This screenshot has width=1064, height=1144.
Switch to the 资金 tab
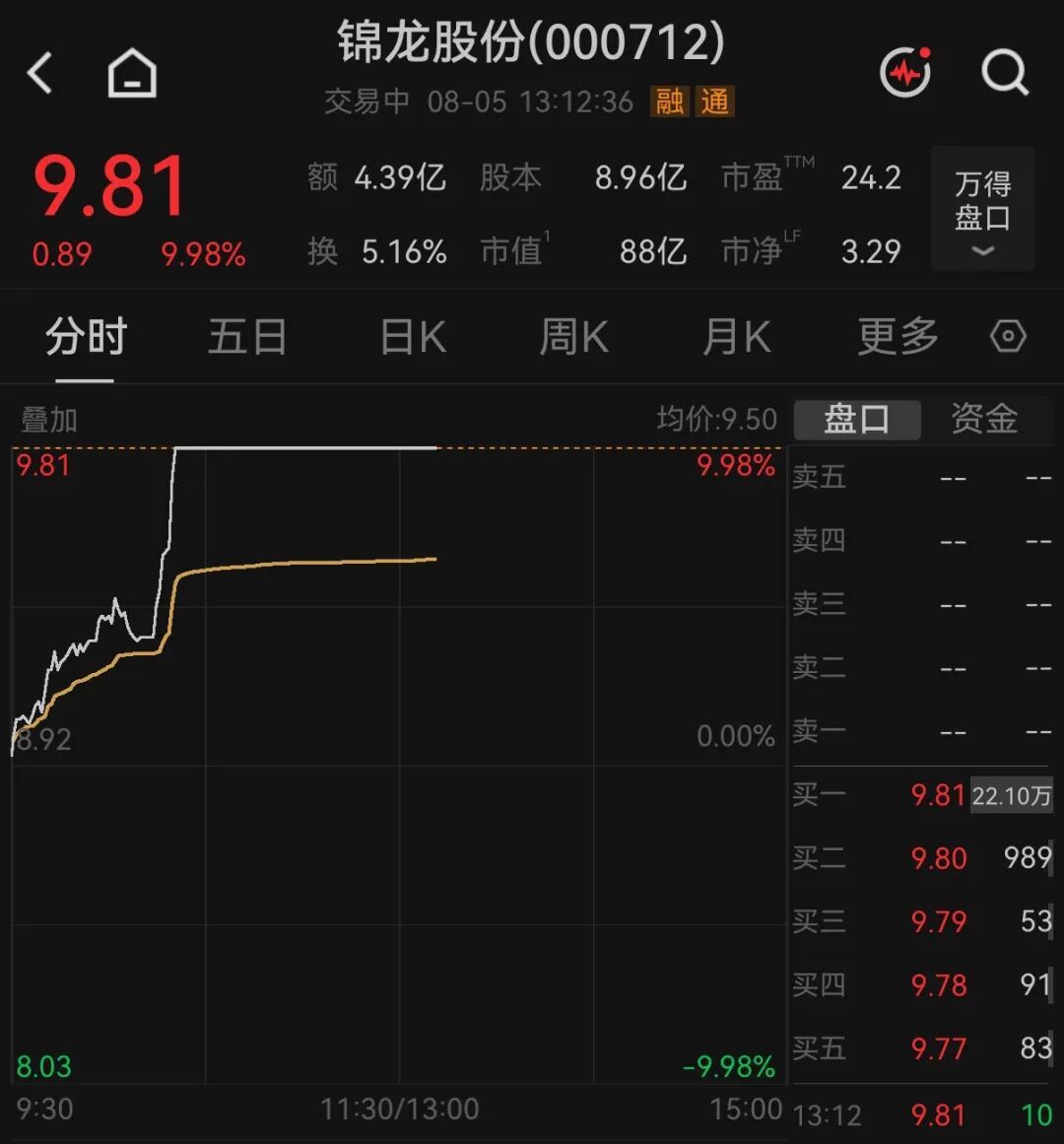984,419
